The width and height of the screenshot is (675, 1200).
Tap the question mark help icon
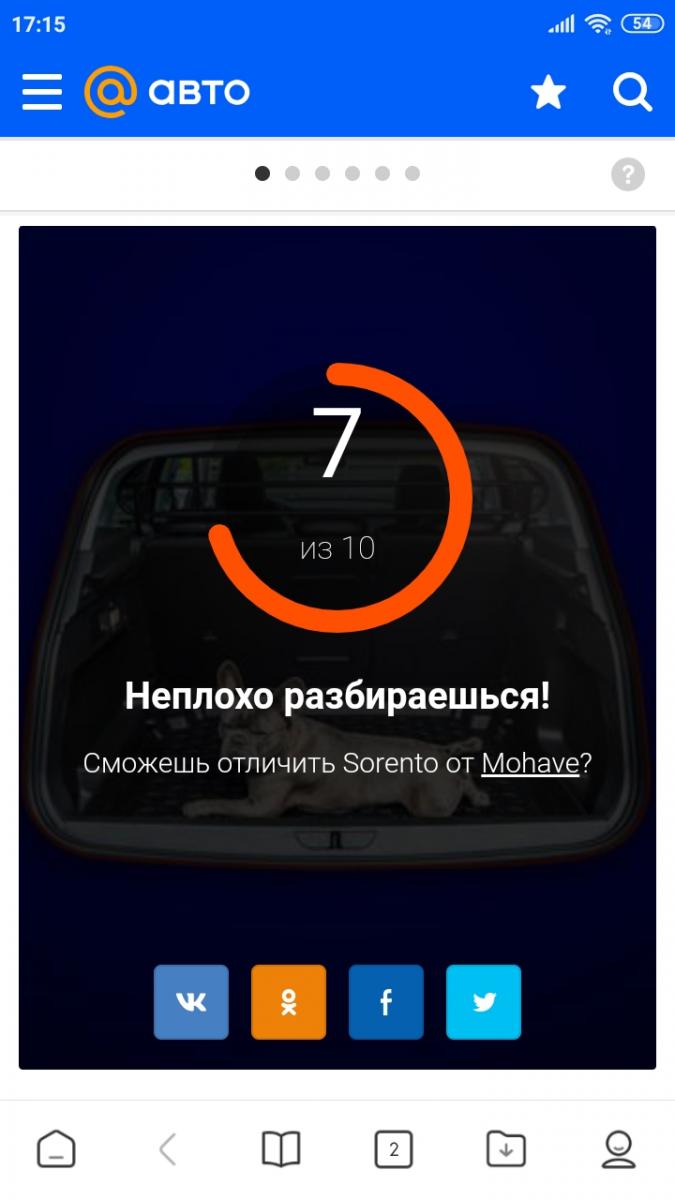628,175
